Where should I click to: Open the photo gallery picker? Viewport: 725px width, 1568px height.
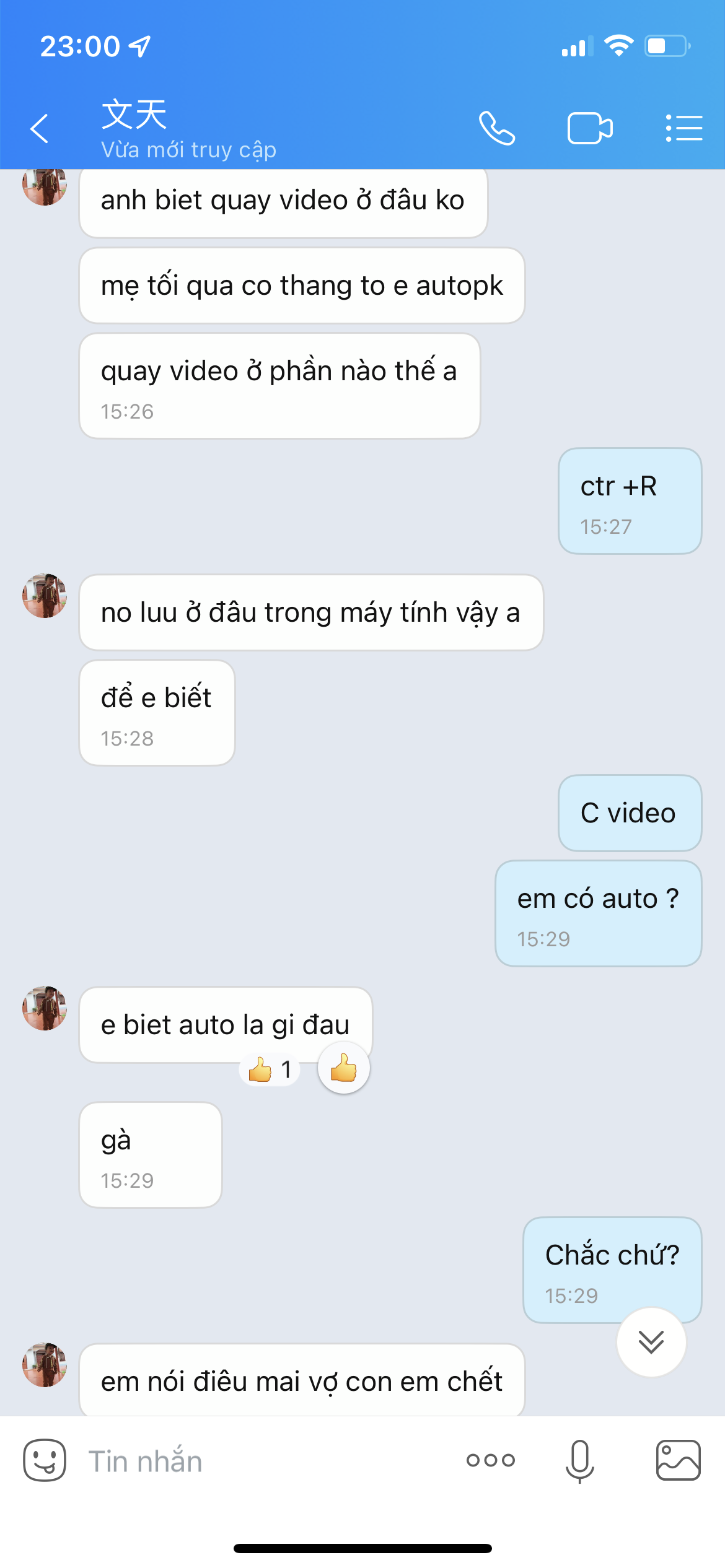678,1460
